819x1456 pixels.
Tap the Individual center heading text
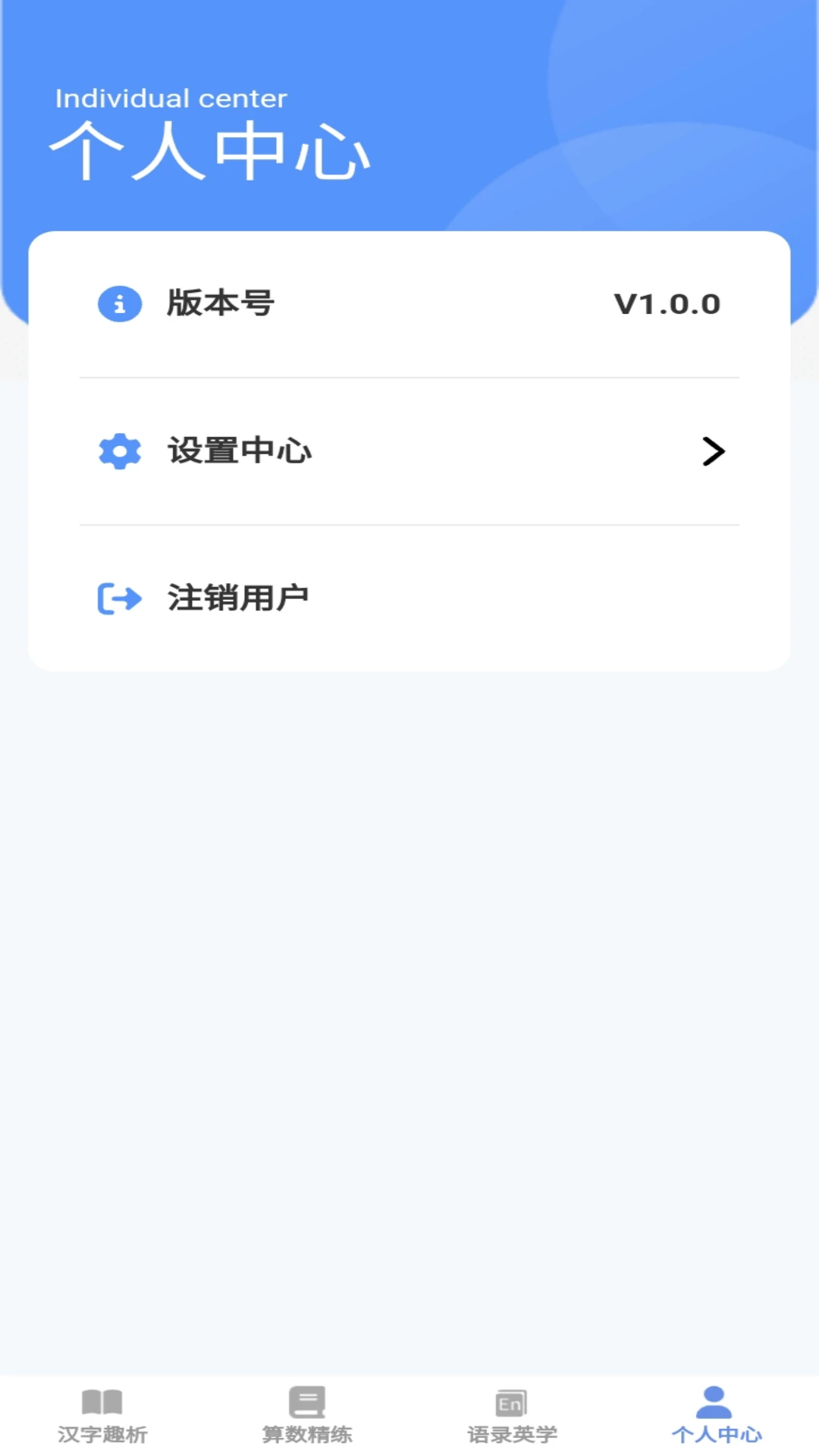(x=171, y=98)
